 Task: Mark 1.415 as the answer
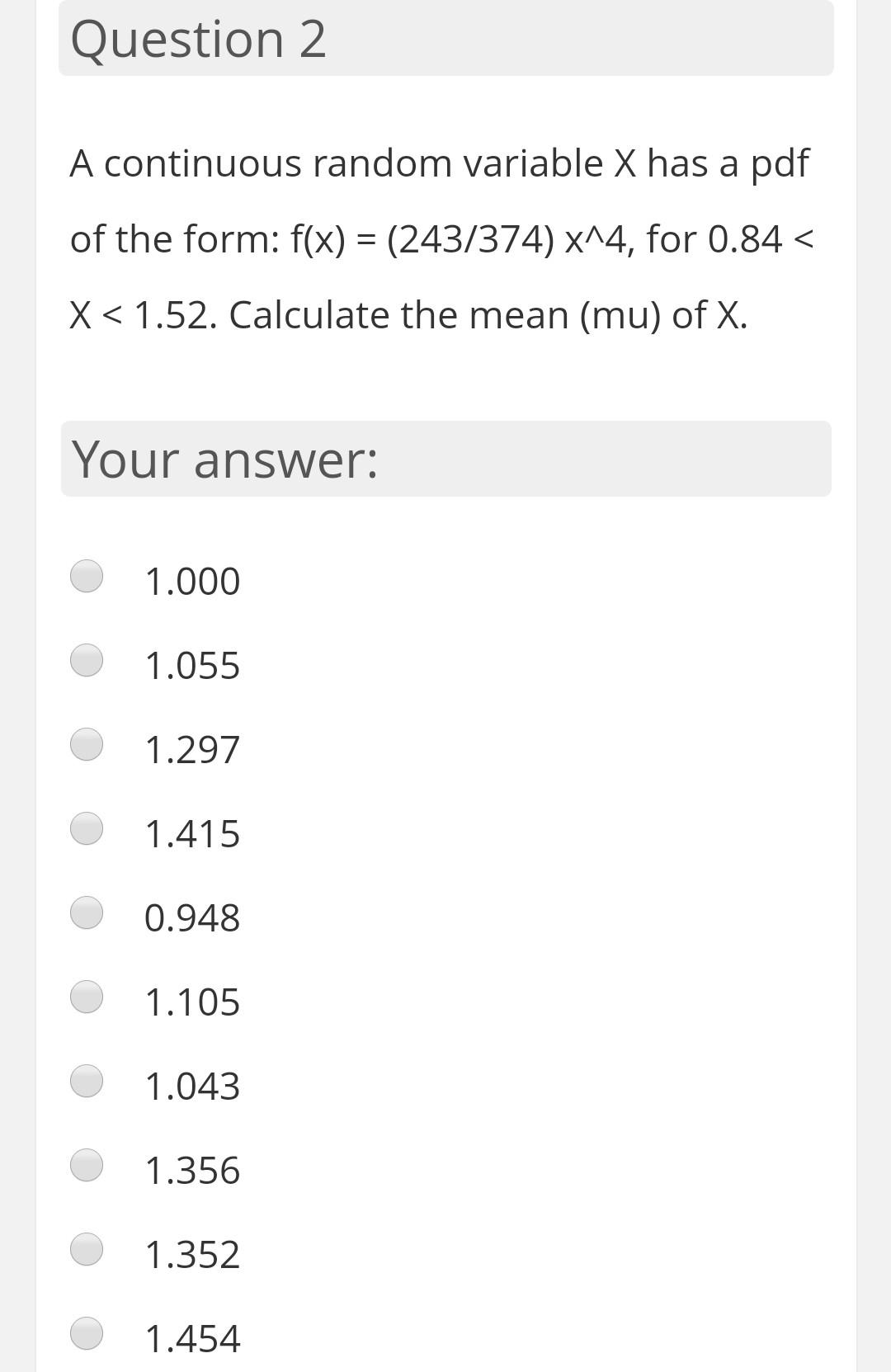click(87, 828)
